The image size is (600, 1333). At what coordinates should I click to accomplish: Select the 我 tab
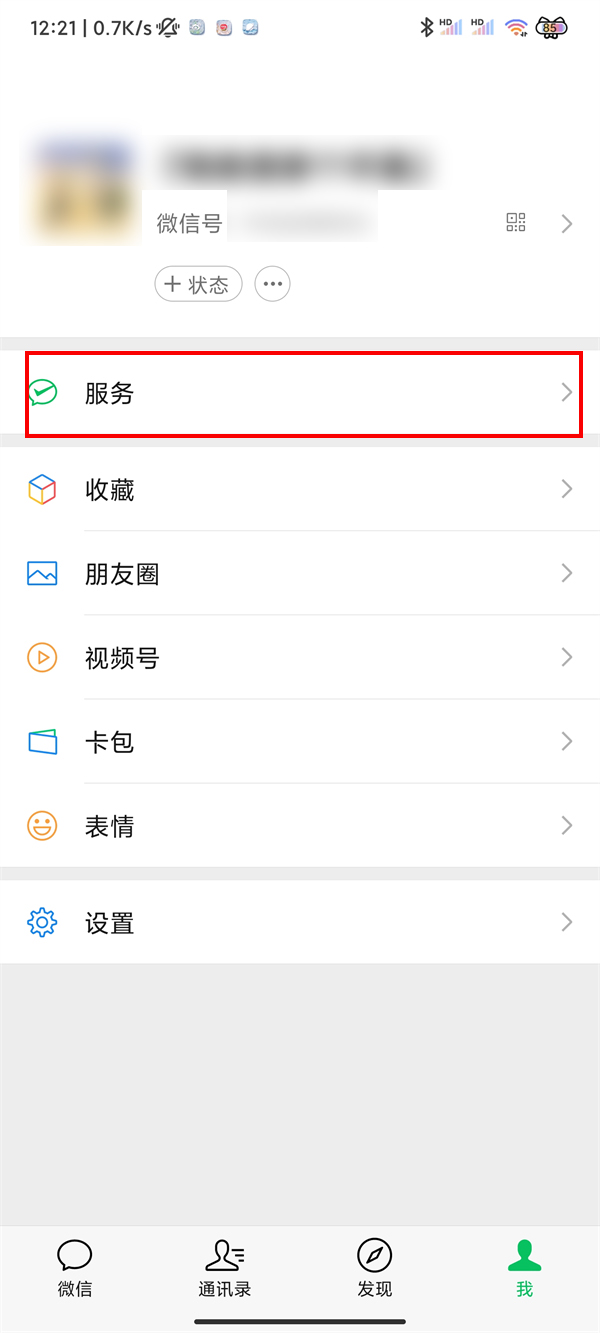(525, 1268)
